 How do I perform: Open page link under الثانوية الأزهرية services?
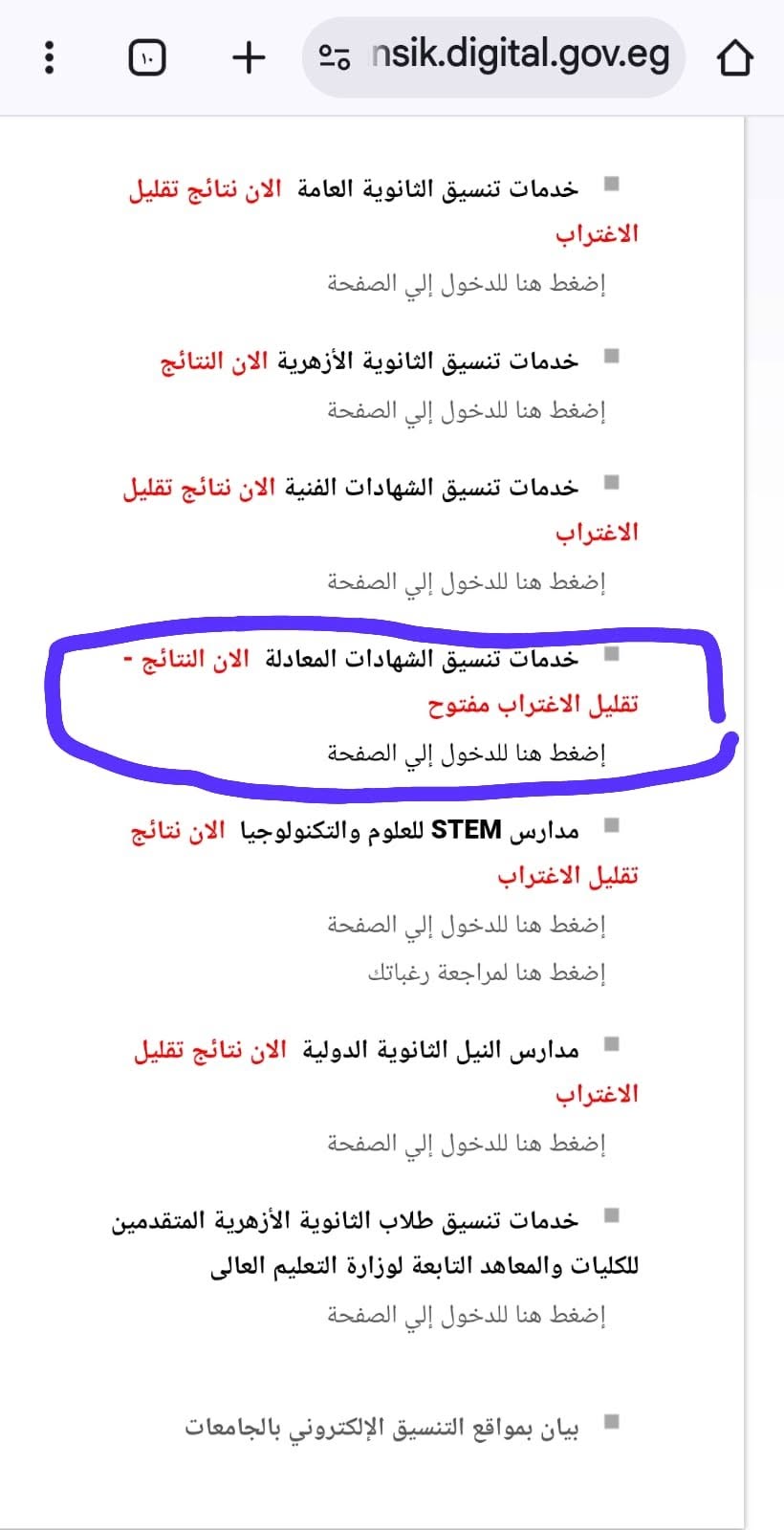[467, 410]
